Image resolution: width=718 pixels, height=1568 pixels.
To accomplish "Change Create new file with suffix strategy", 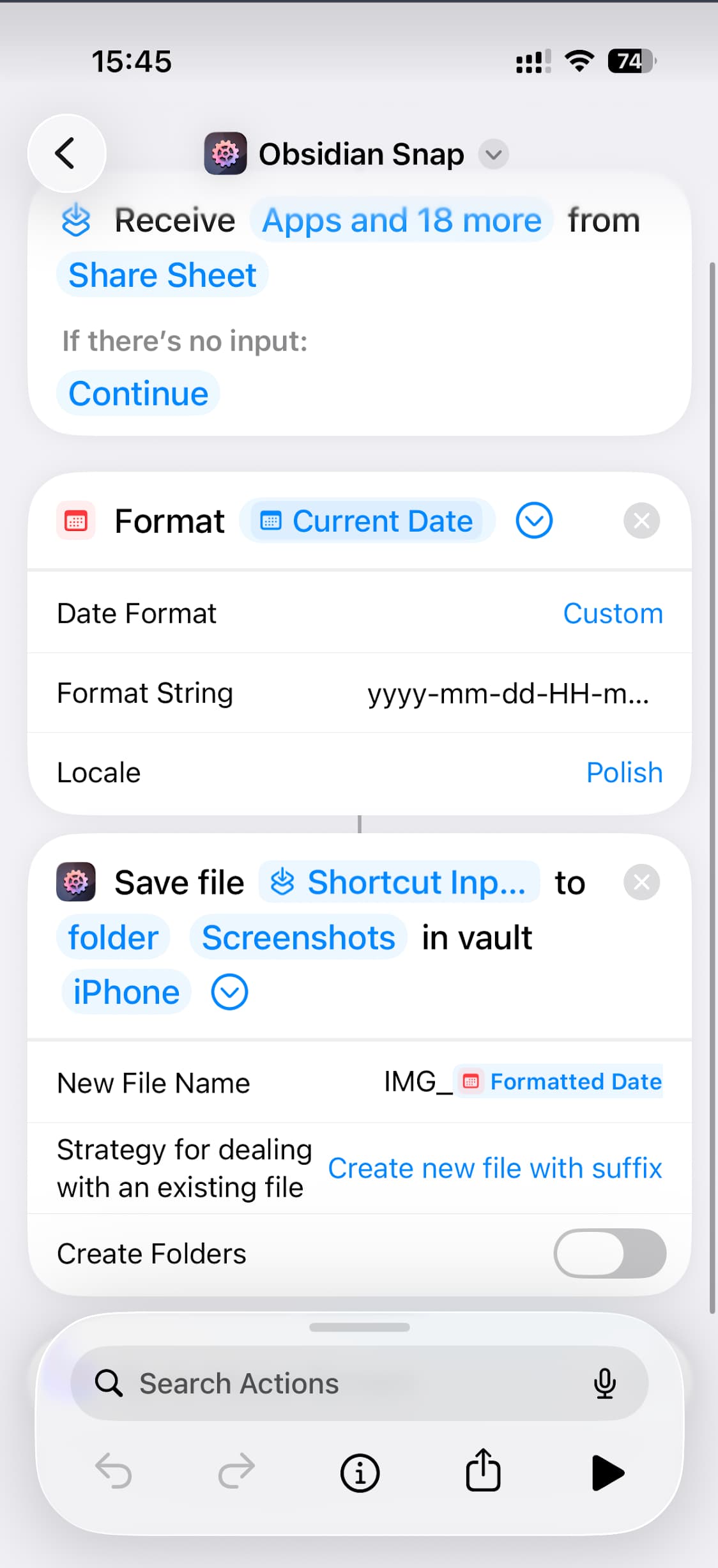I will click(495, 1168).
